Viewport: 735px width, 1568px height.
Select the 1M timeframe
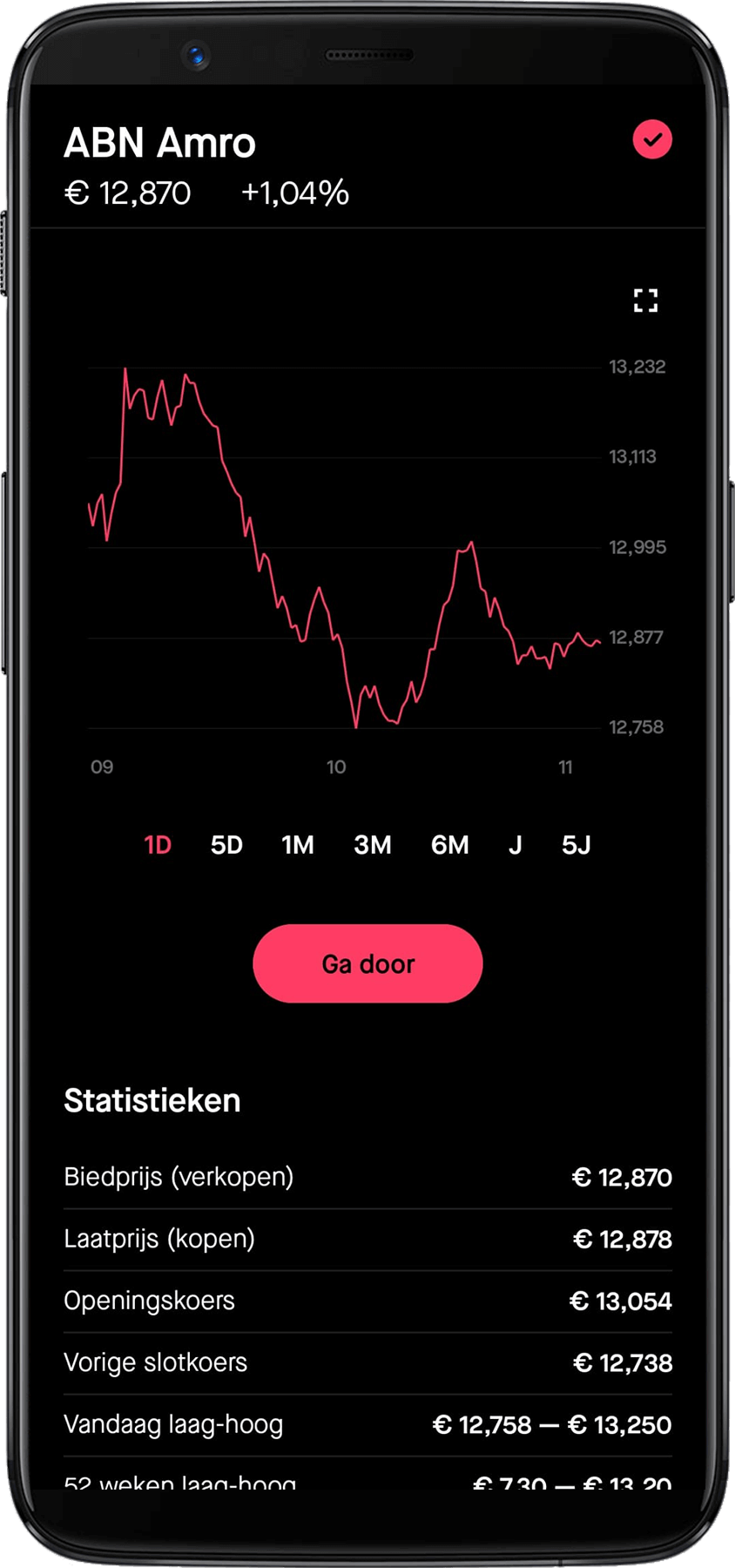298,843
